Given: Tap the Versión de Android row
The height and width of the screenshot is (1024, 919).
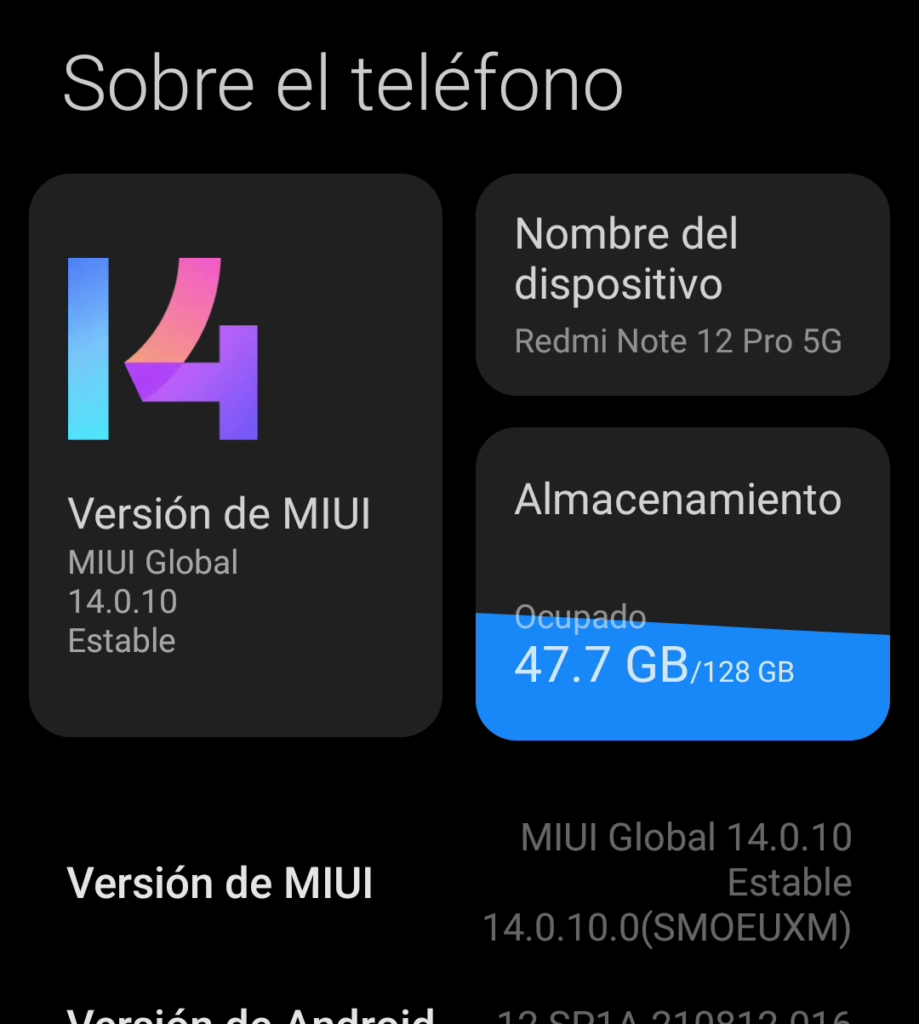Looking at the screenshot, I should pyautogui.click(x=459, y=1012).
